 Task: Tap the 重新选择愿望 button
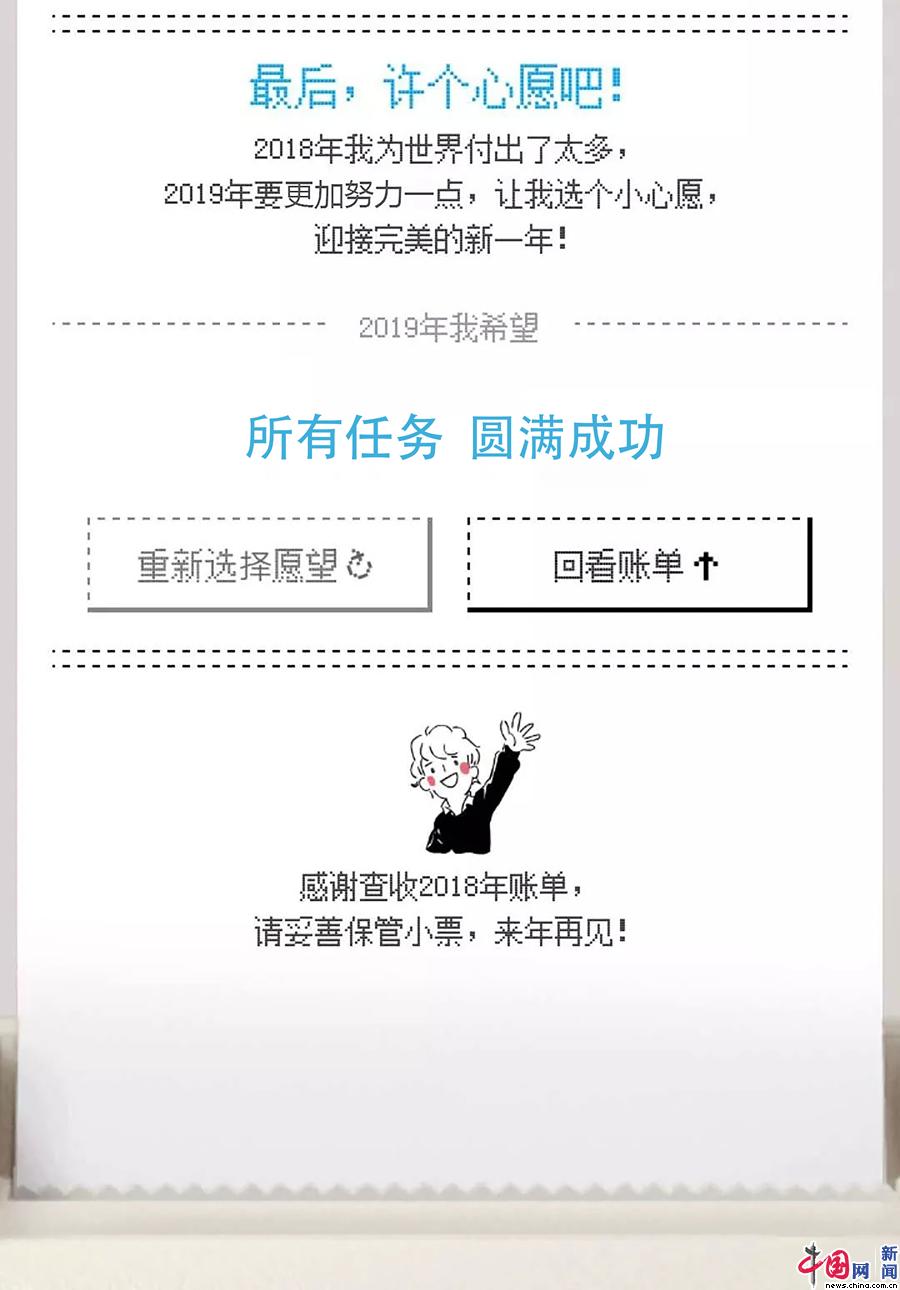pyautogui.click(x=259, y=565)
